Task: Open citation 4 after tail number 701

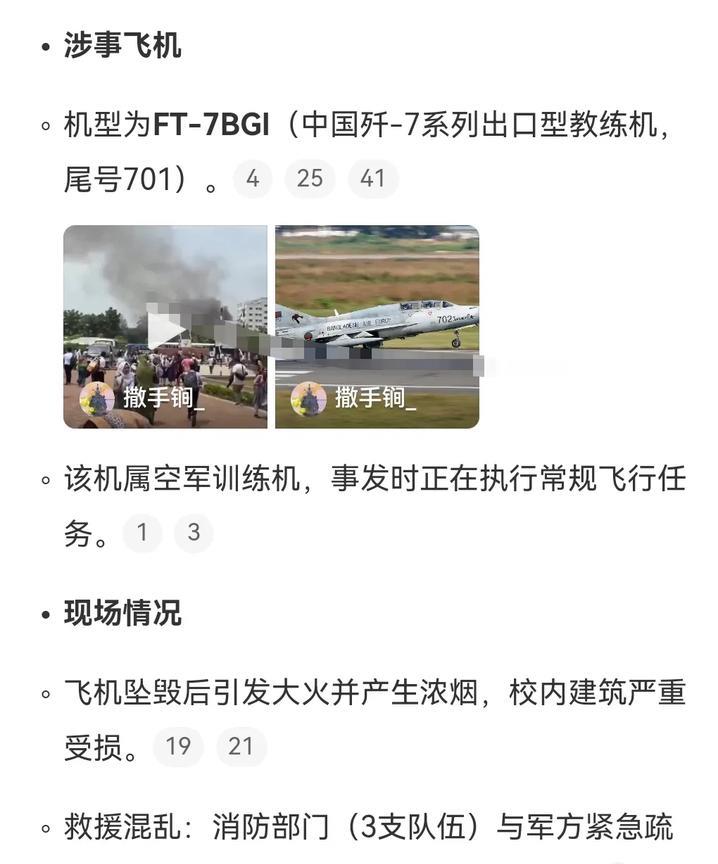Action: pos(252,179)
